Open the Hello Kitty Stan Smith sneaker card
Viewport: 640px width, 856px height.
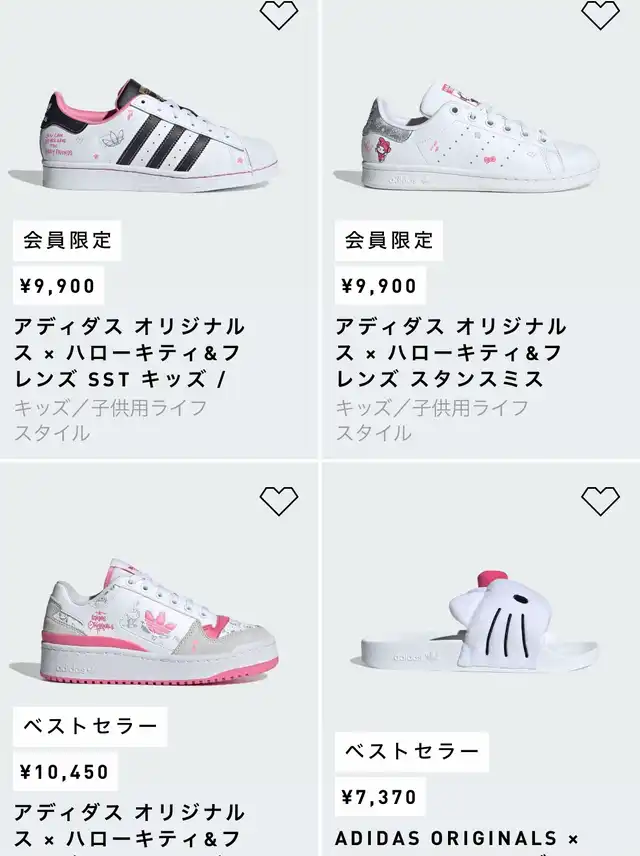[x=480, y=140]
